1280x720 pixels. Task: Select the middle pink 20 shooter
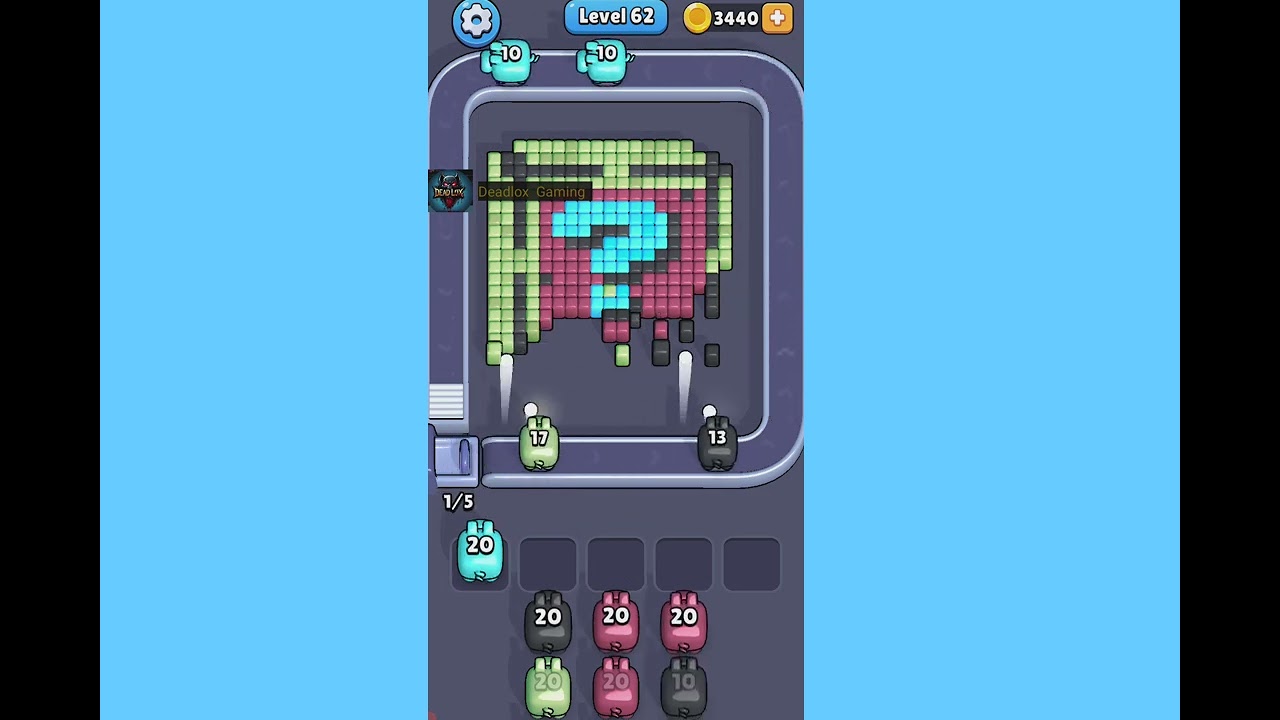[616, 621]
